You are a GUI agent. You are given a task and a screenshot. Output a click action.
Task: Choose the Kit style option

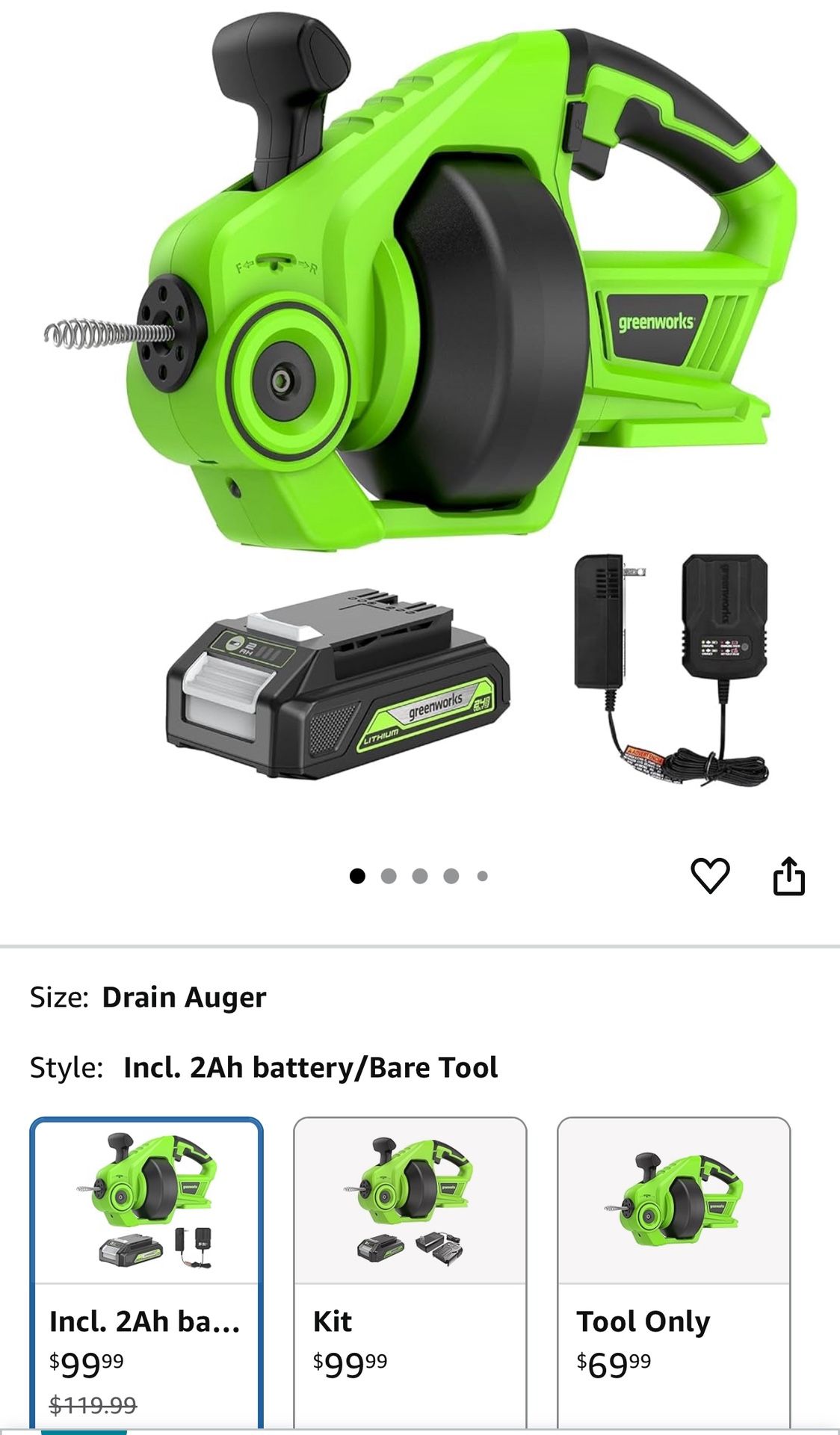tap(410, 1271)
